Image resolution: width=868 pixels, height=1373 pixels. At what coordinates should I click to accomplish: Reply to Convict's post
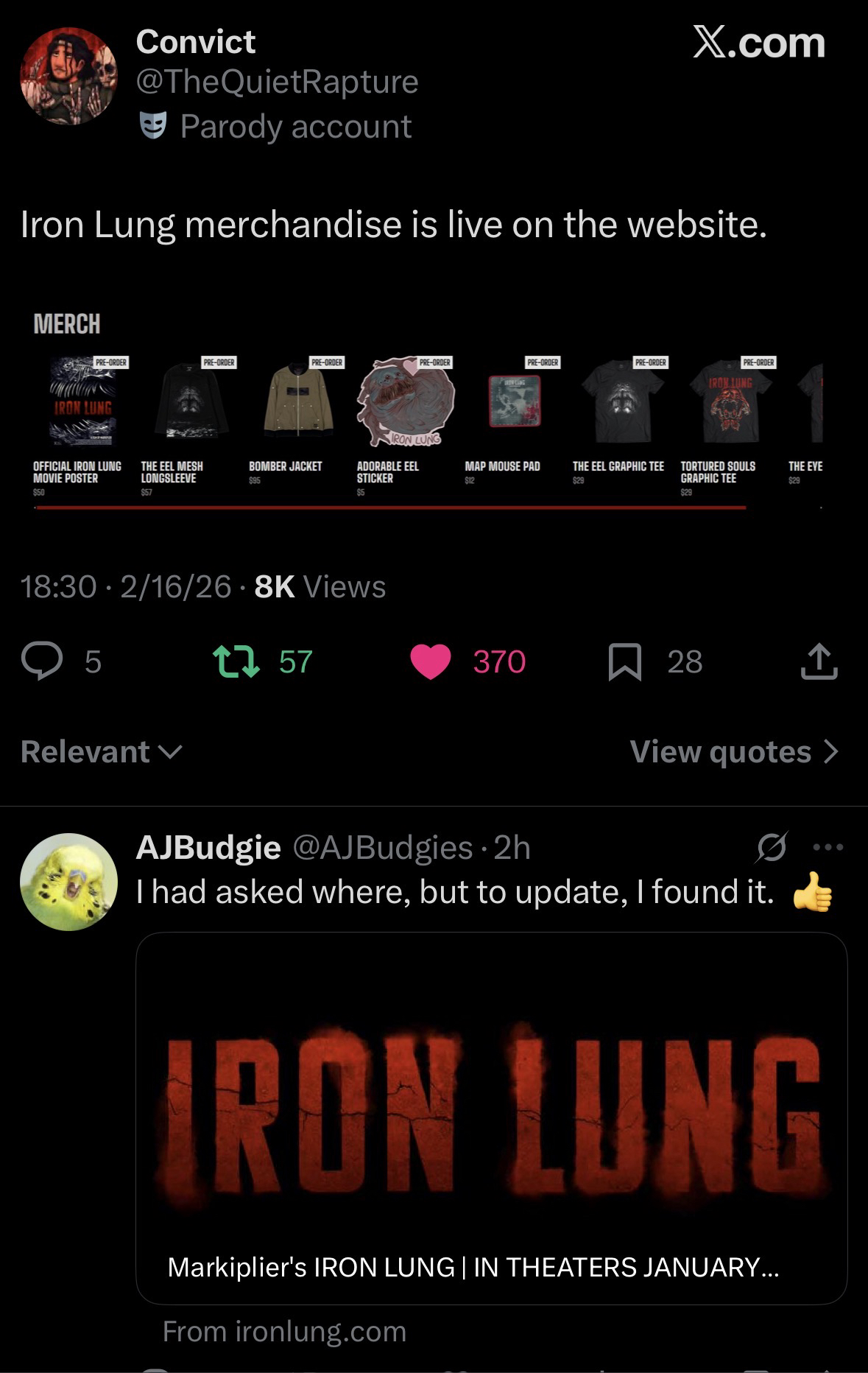(x=41, y=661)
